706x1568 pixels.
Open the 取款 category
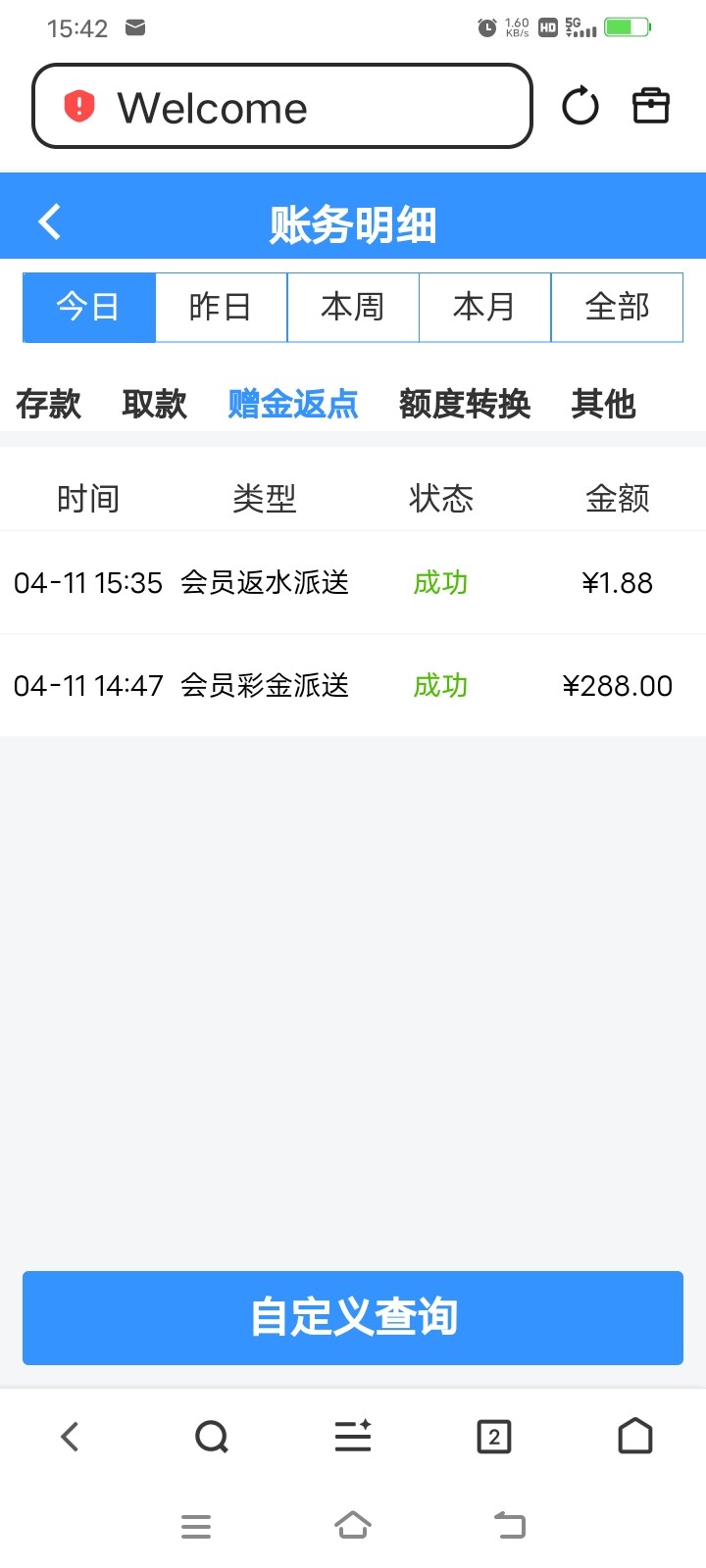tap(154, 404)
